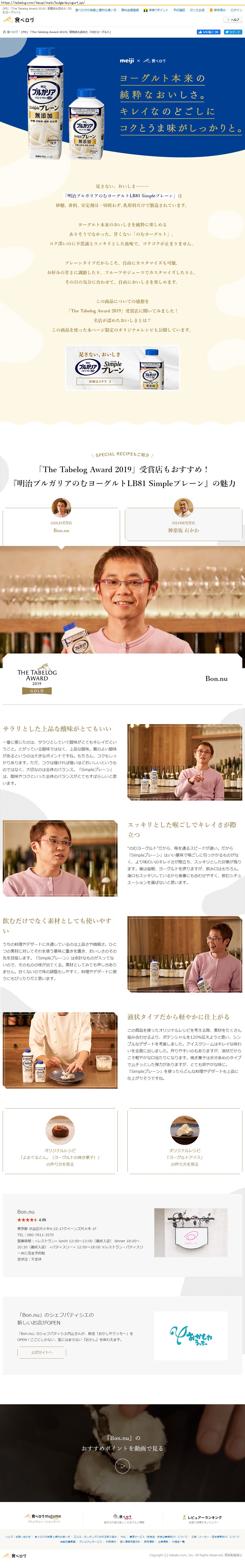Open 食べログ matome curation site
Image resolution: width=245 pixels, height=1568 pixels.
coord(43,1519)
